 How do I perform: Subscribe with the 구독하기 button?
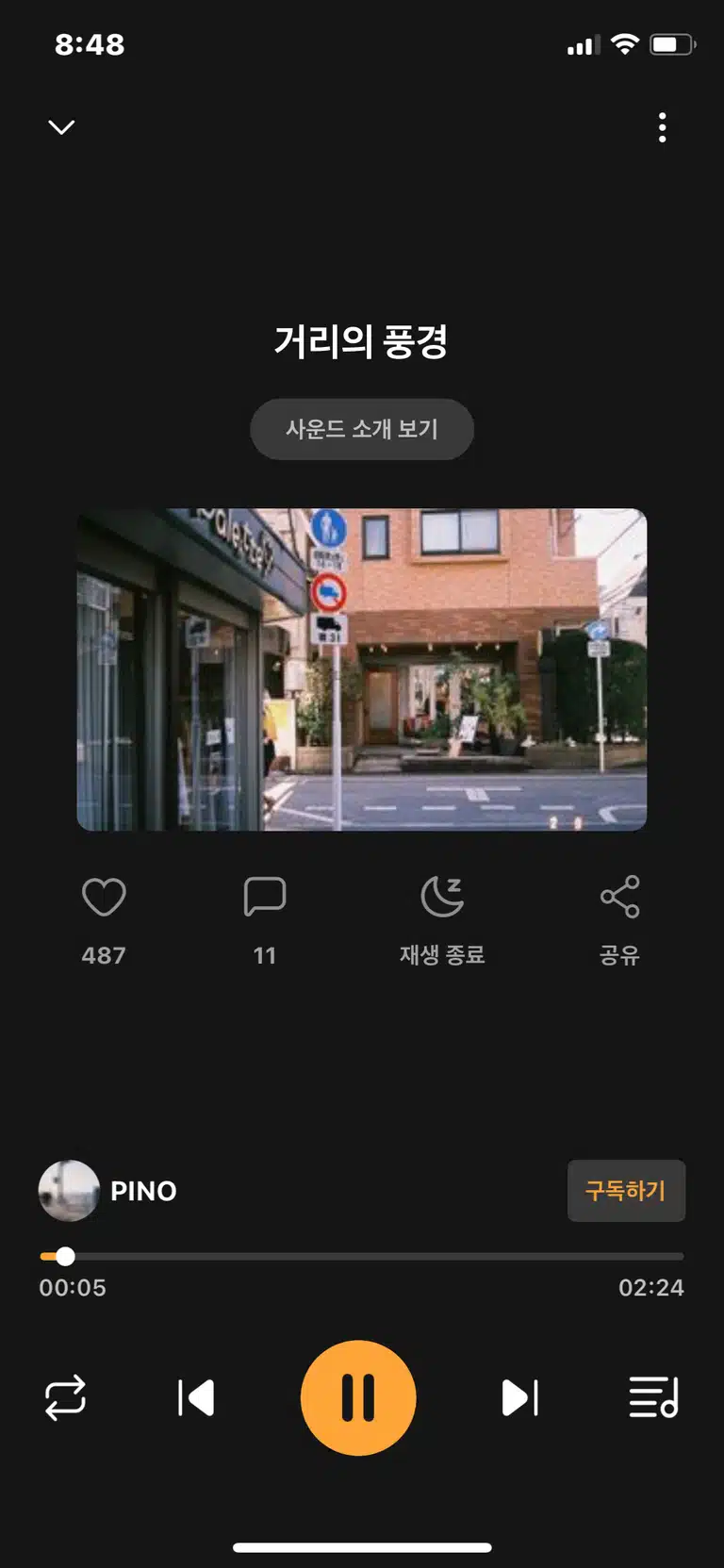pyautogui.click(x=626, y=1191)
